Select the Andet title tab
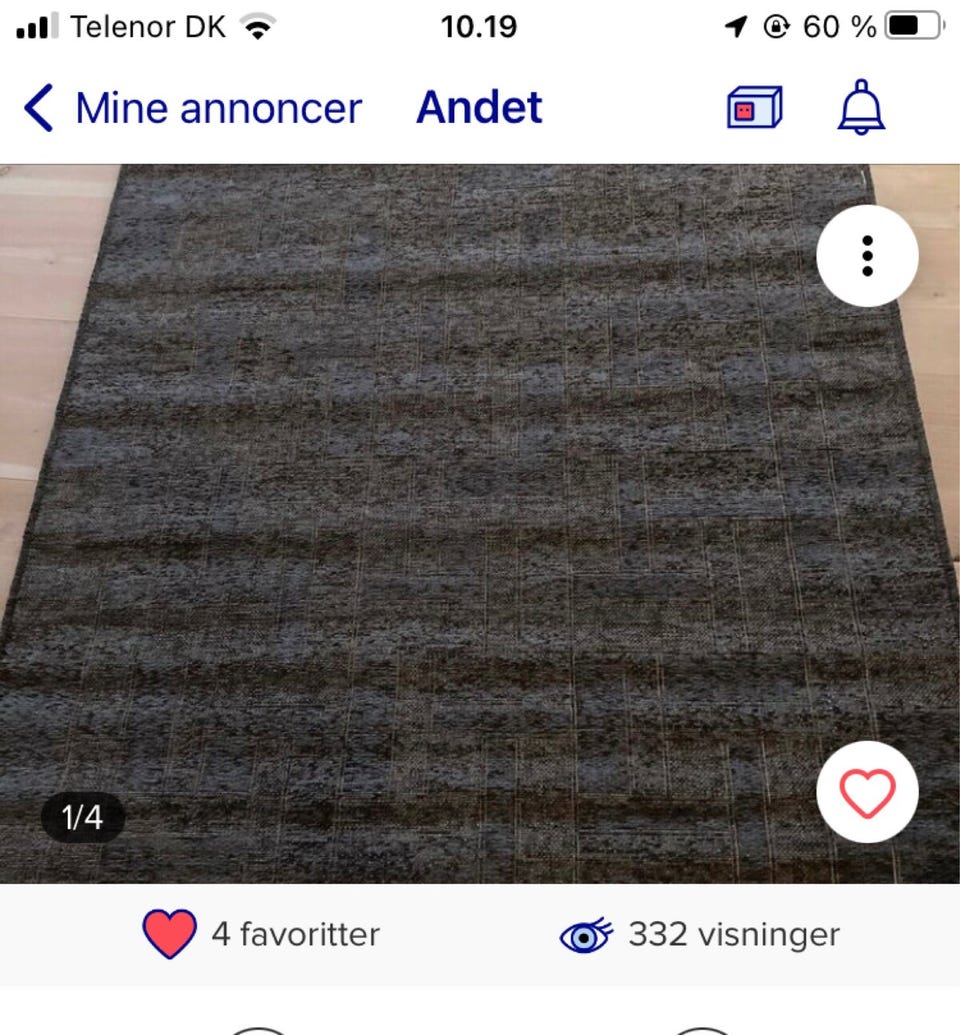 pos(479,106)
